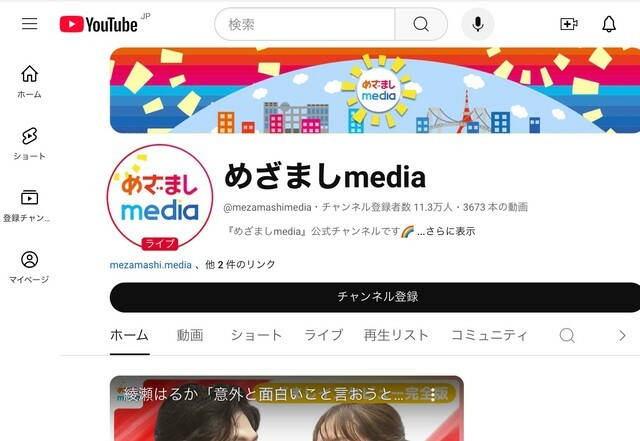Switch to the 再生リスト tab
640x441 pixels.
396,335
